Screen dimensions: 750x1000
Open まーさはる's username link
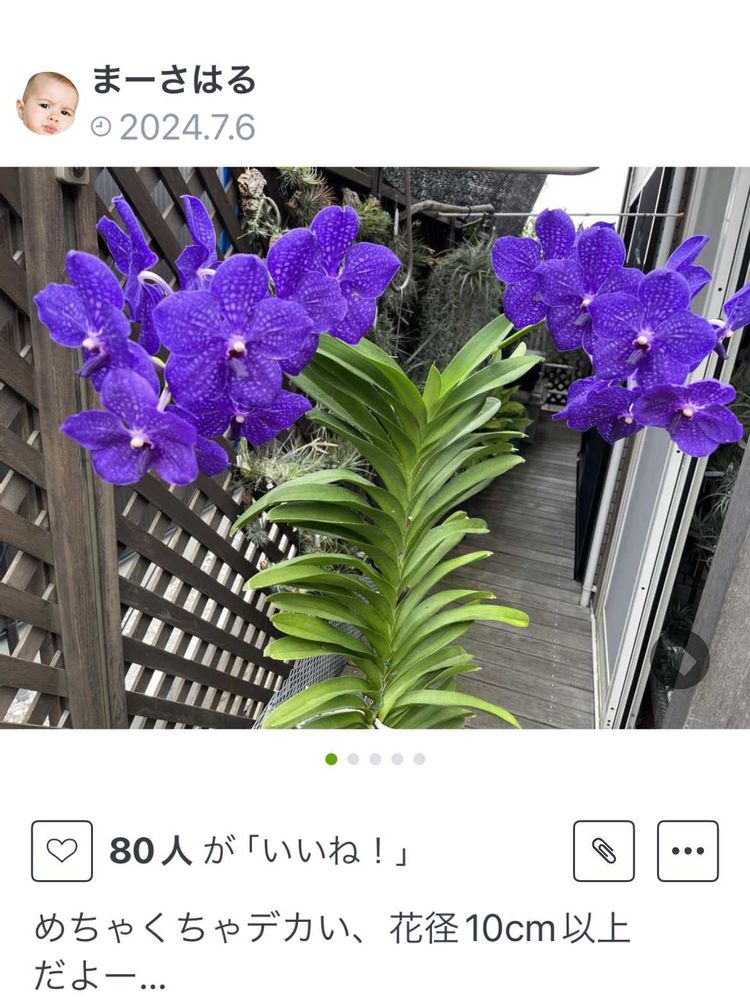tap(174, 80)
